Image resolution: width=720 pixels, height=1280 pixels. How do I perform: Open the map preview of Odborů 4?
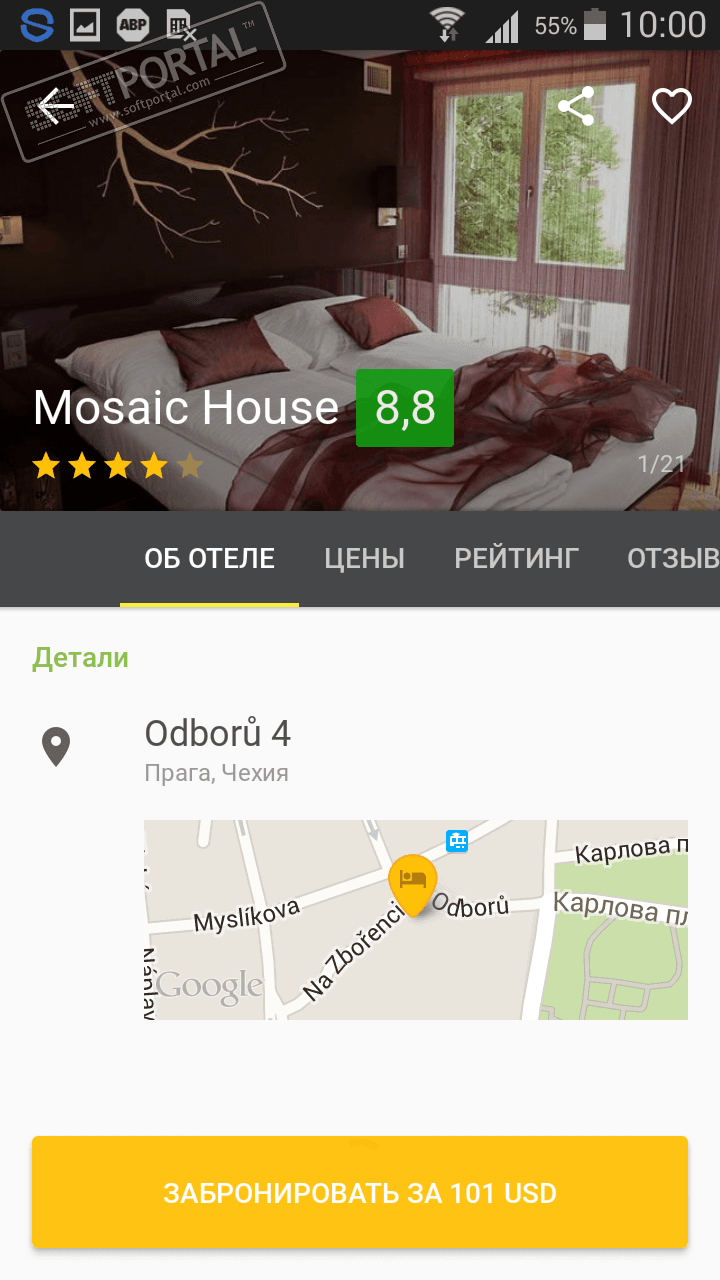pos(416,920)
